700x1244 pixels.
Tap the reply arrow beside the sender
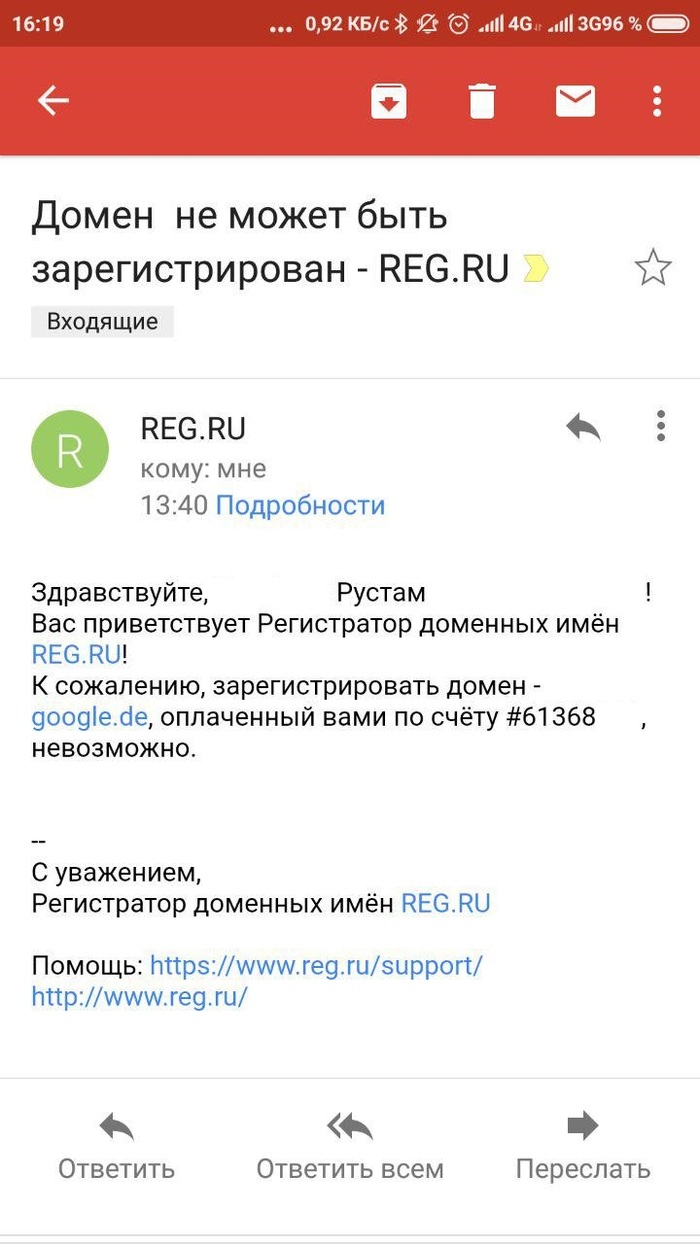tap(583, 428)
